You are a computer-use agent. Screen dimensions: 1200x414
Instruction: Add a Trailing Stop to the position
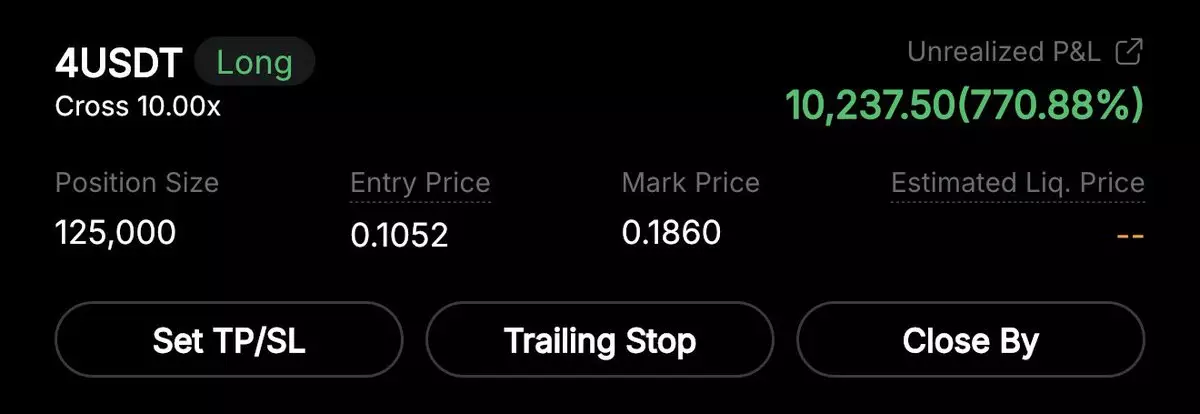(600, 340)
